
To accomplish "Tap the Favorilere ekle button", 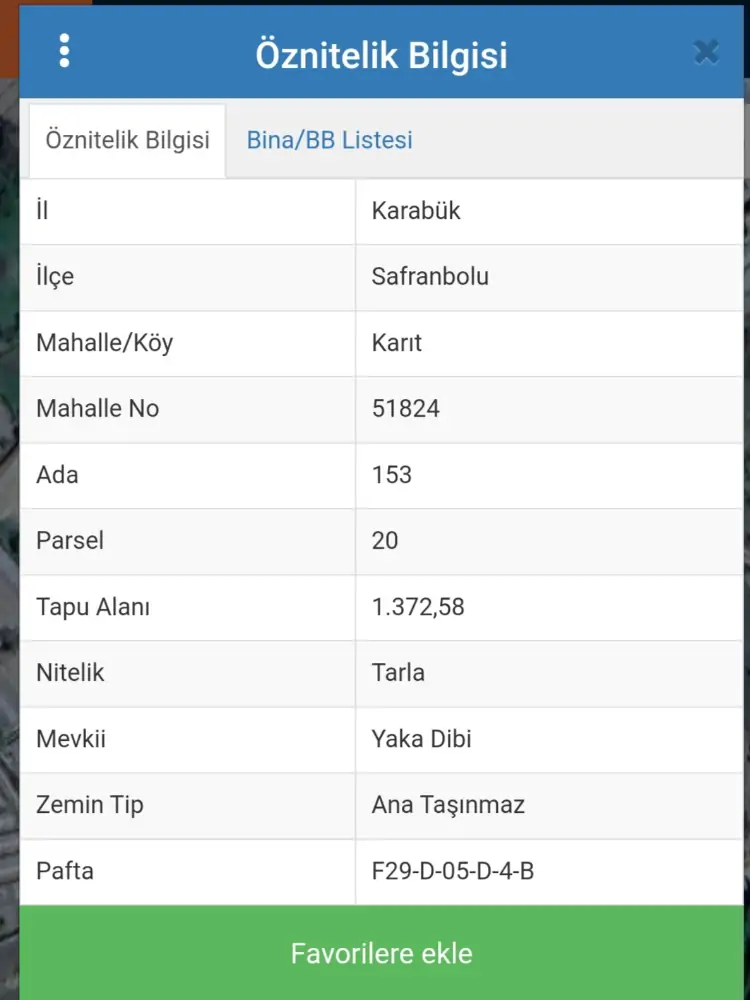I will [x=381, y=953].
